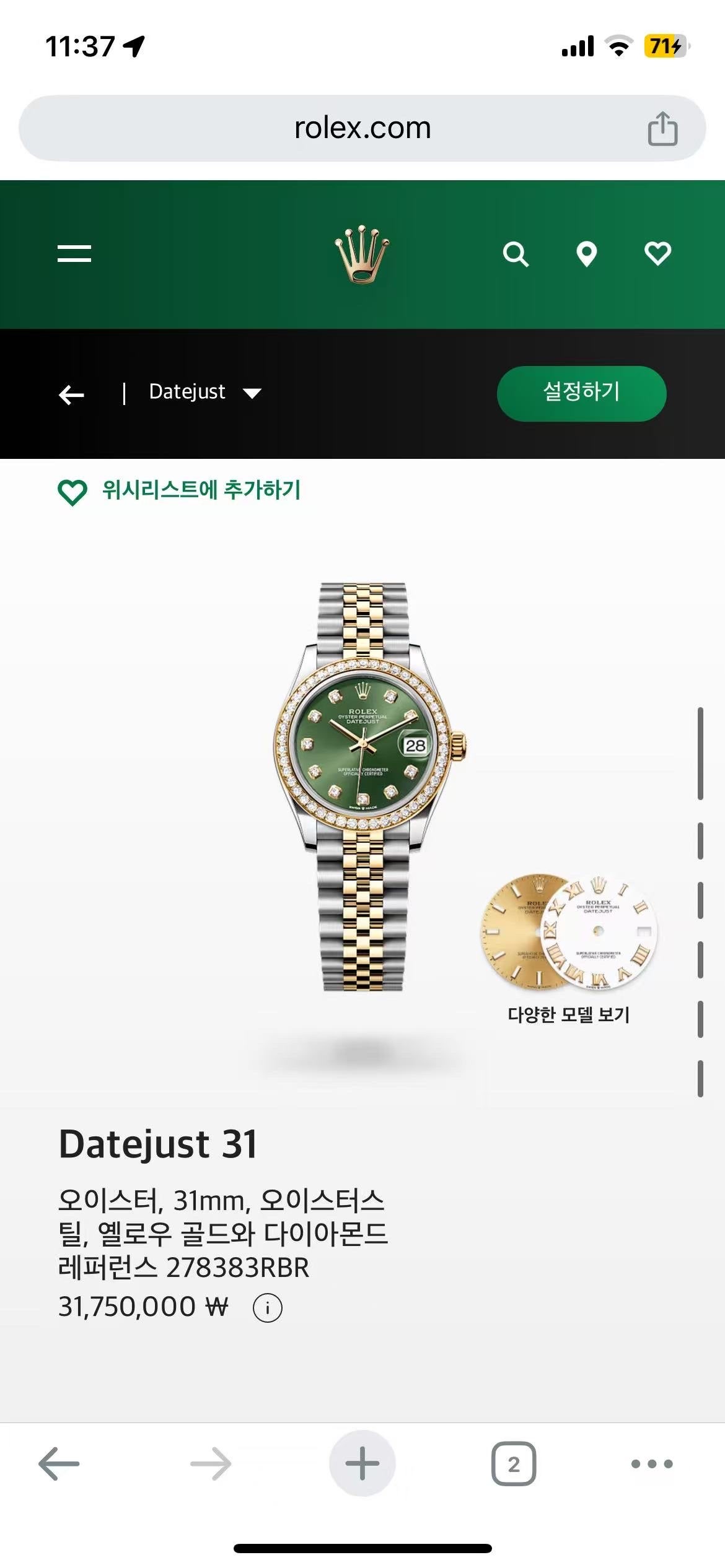Tap the rolex.com address bar
Viewport: 725px width, 1568px height.
tap(362, 128)
